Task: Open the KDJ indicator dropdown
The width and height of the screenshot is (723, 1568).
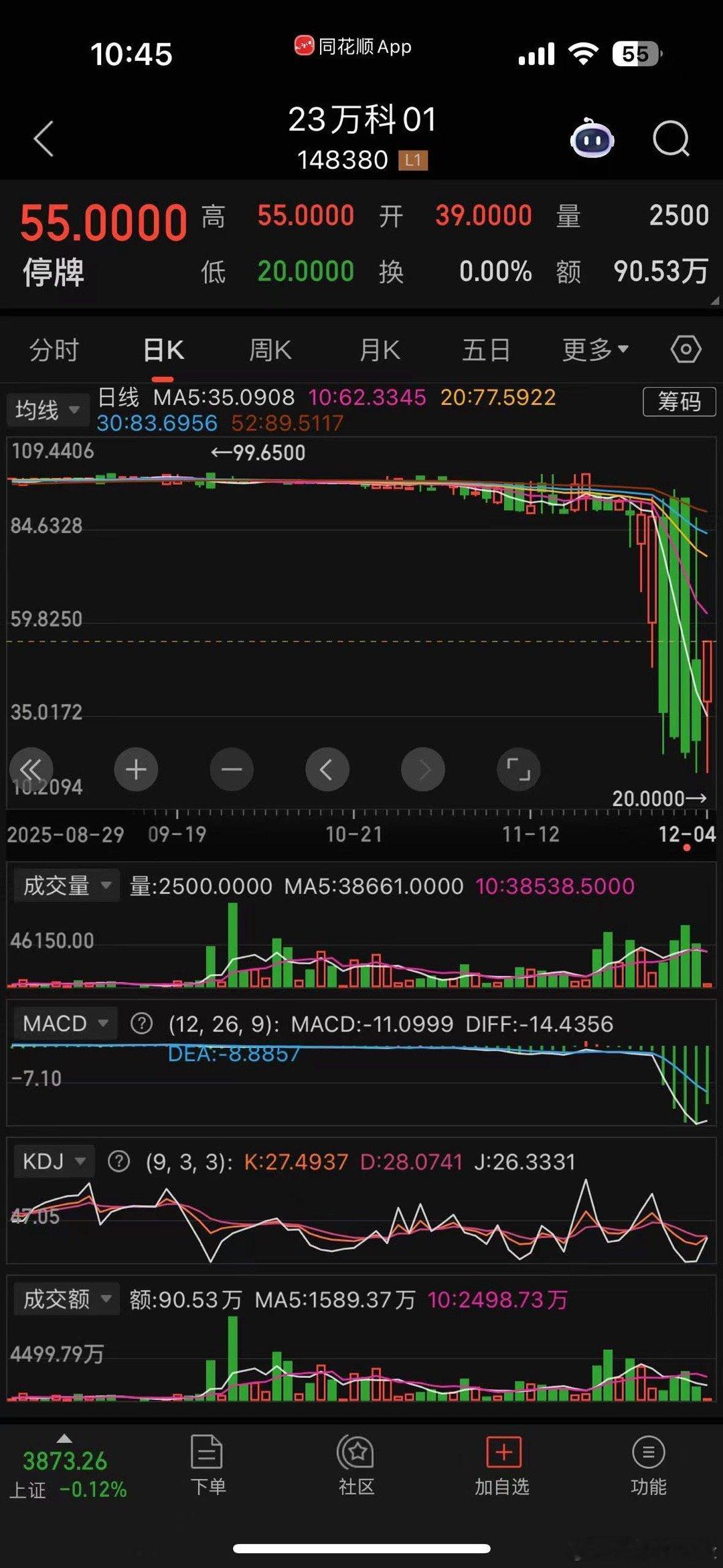Action: click(x=54, y=1161)
